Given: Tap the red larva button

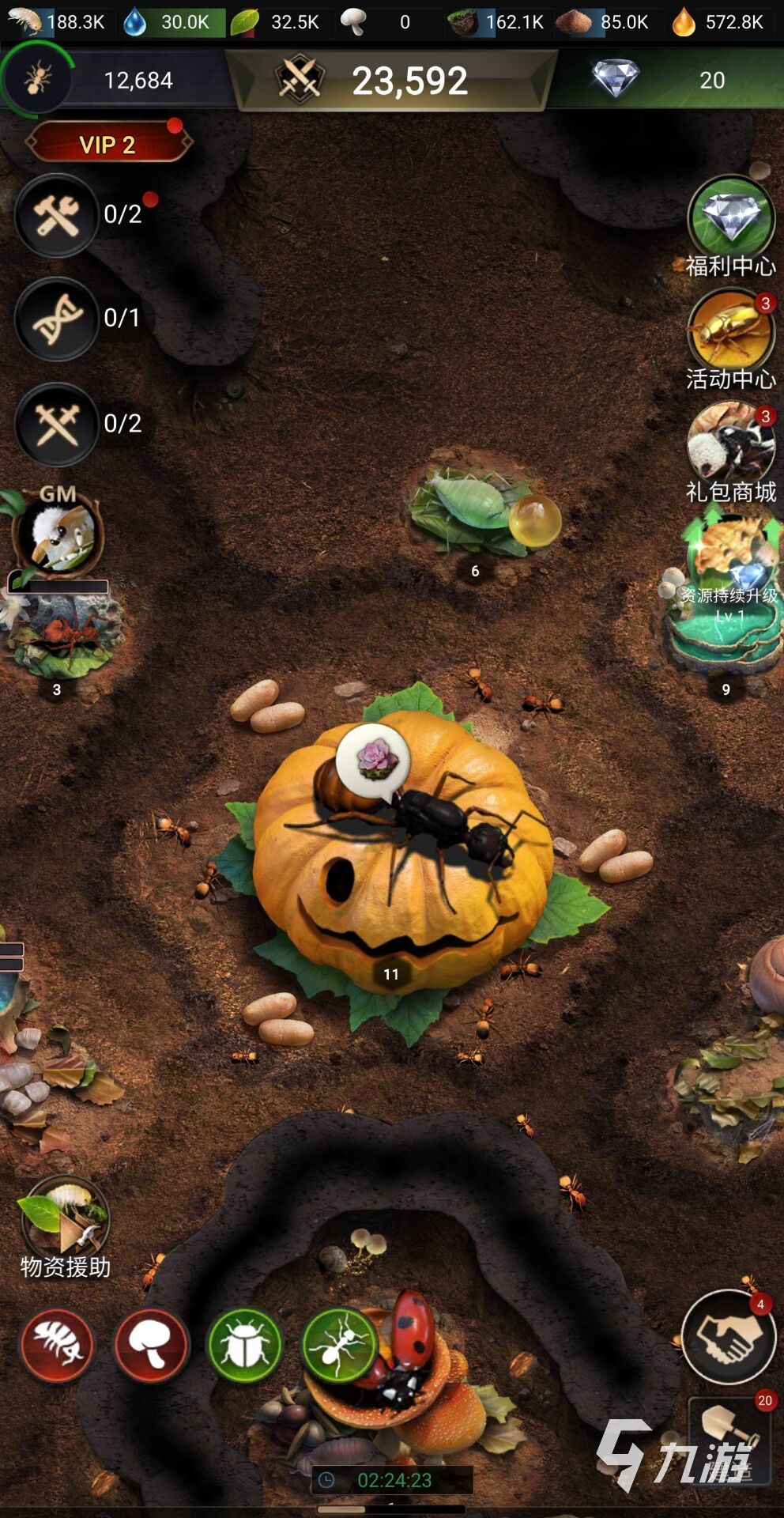Looking at the screenshot, I should [x=57, y=1345].
